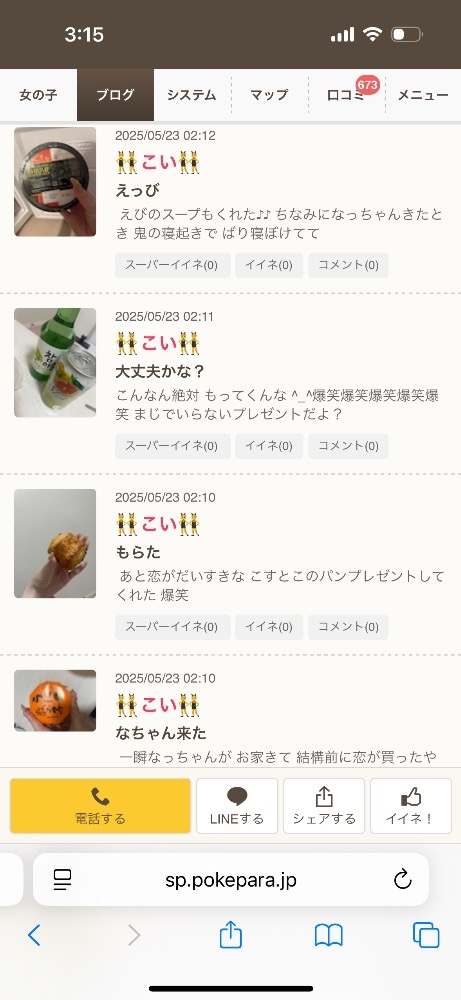This screenshot has width=461, height=1000.
Task: Call the shop with 電話する
Action: (x=100, y=805)
